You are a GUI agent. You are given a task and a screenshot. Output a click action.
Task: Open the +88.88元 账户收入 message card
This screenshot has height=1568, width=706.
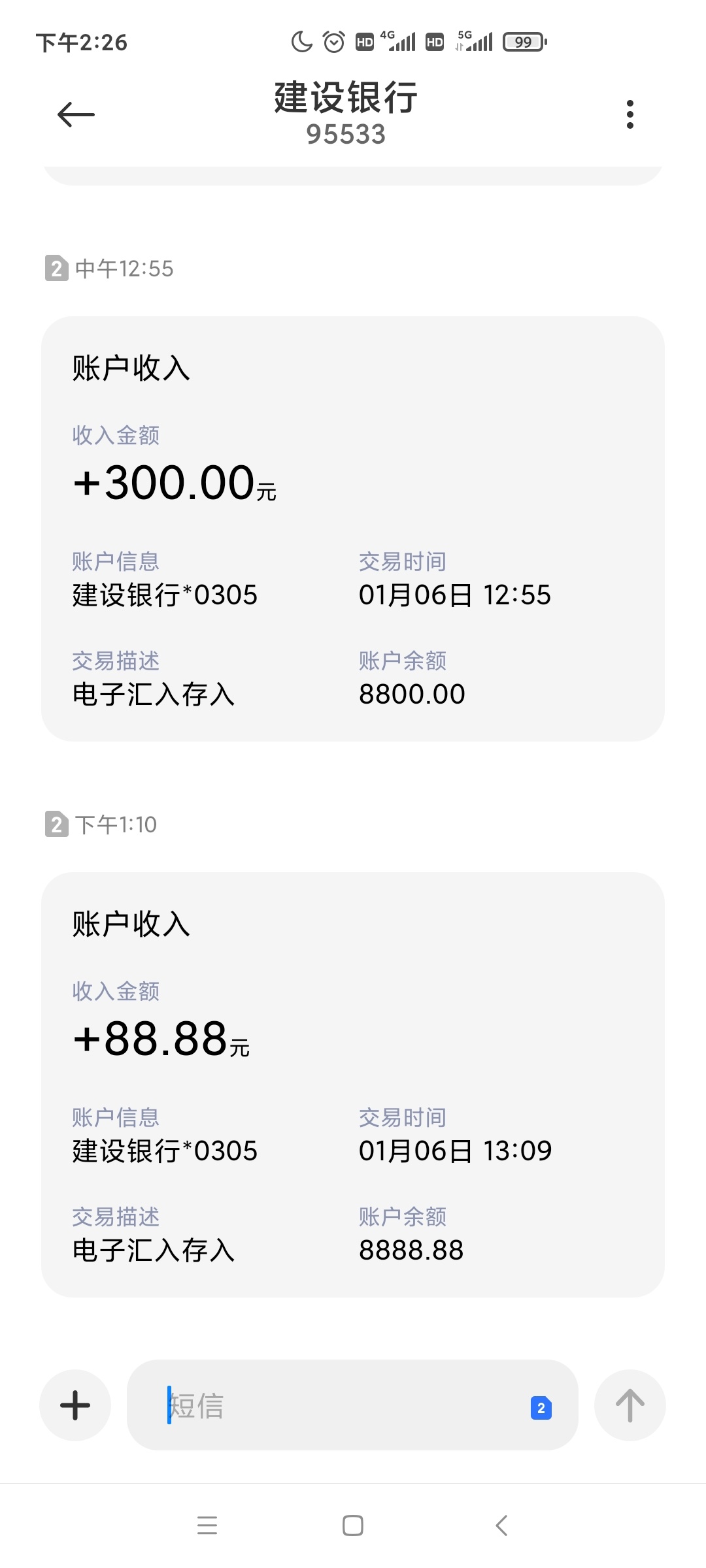(x=353, y=1085)
